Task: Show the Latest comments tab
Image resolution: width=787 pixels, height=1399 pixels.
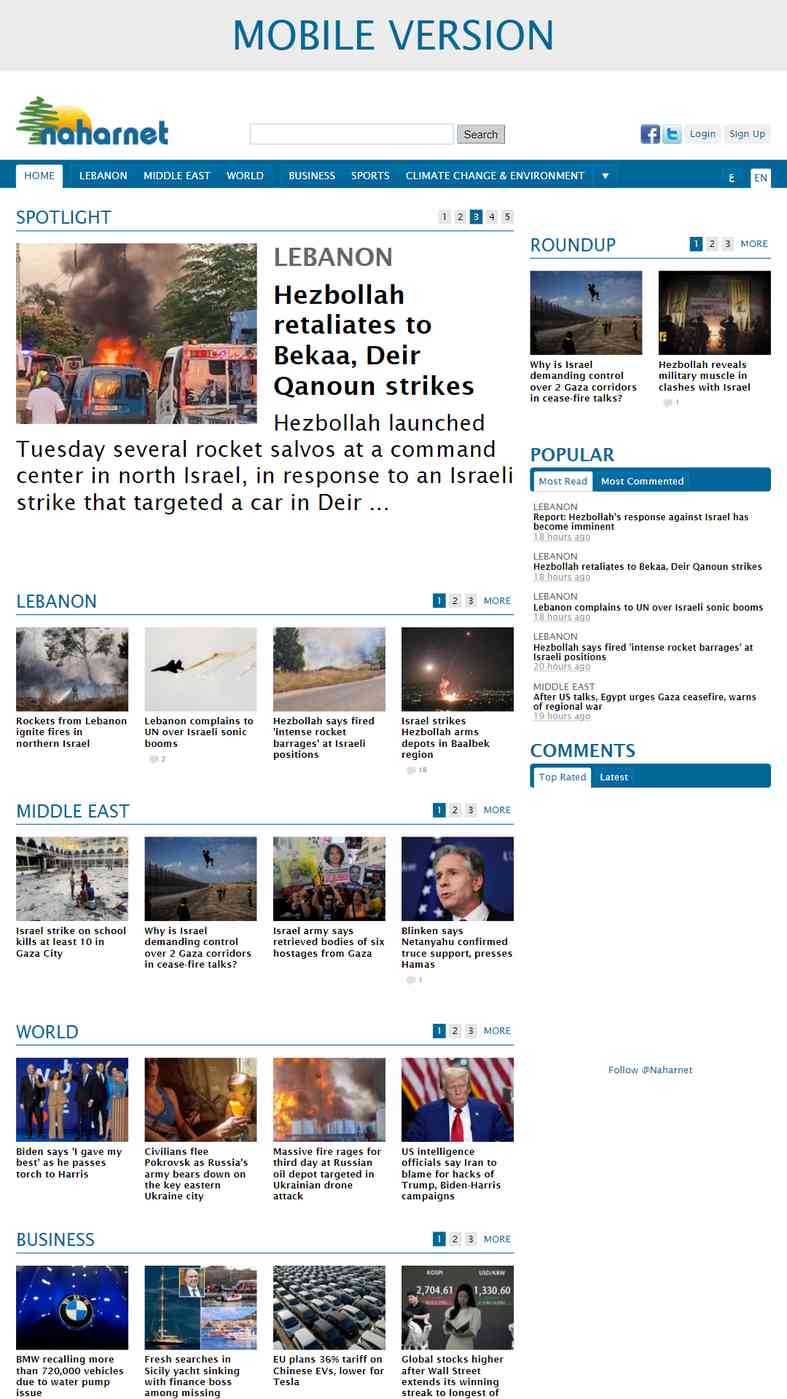Action: coord(614,777)
